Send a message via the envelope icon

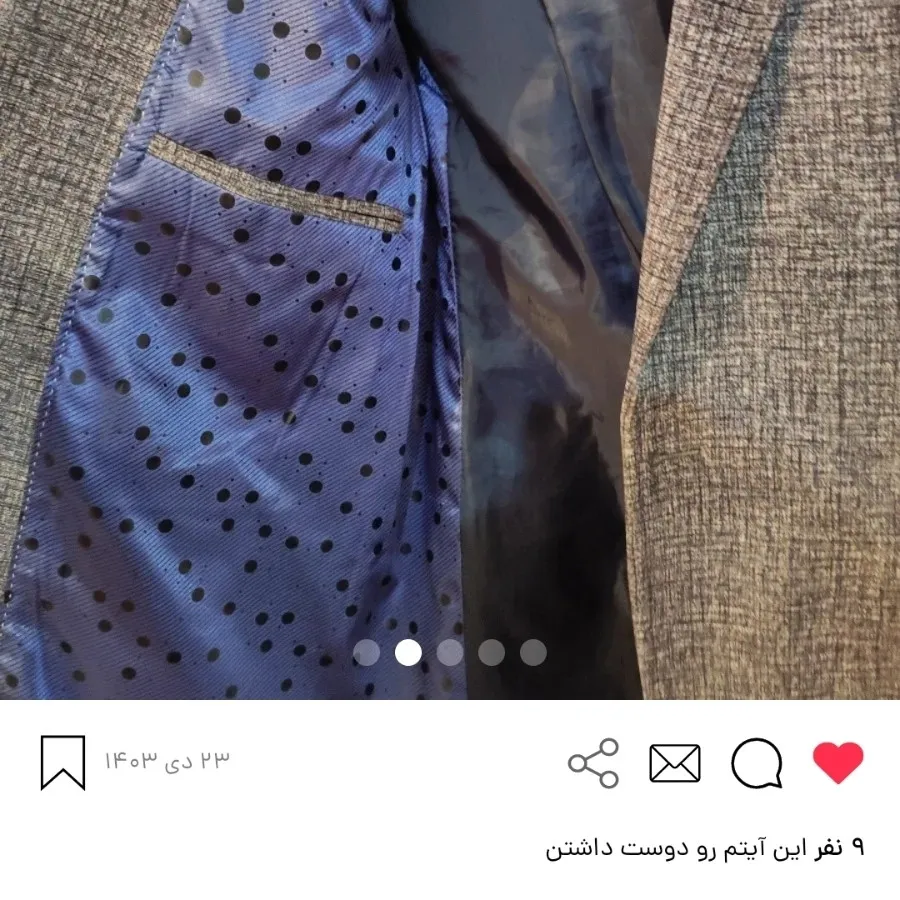(675, 764)
